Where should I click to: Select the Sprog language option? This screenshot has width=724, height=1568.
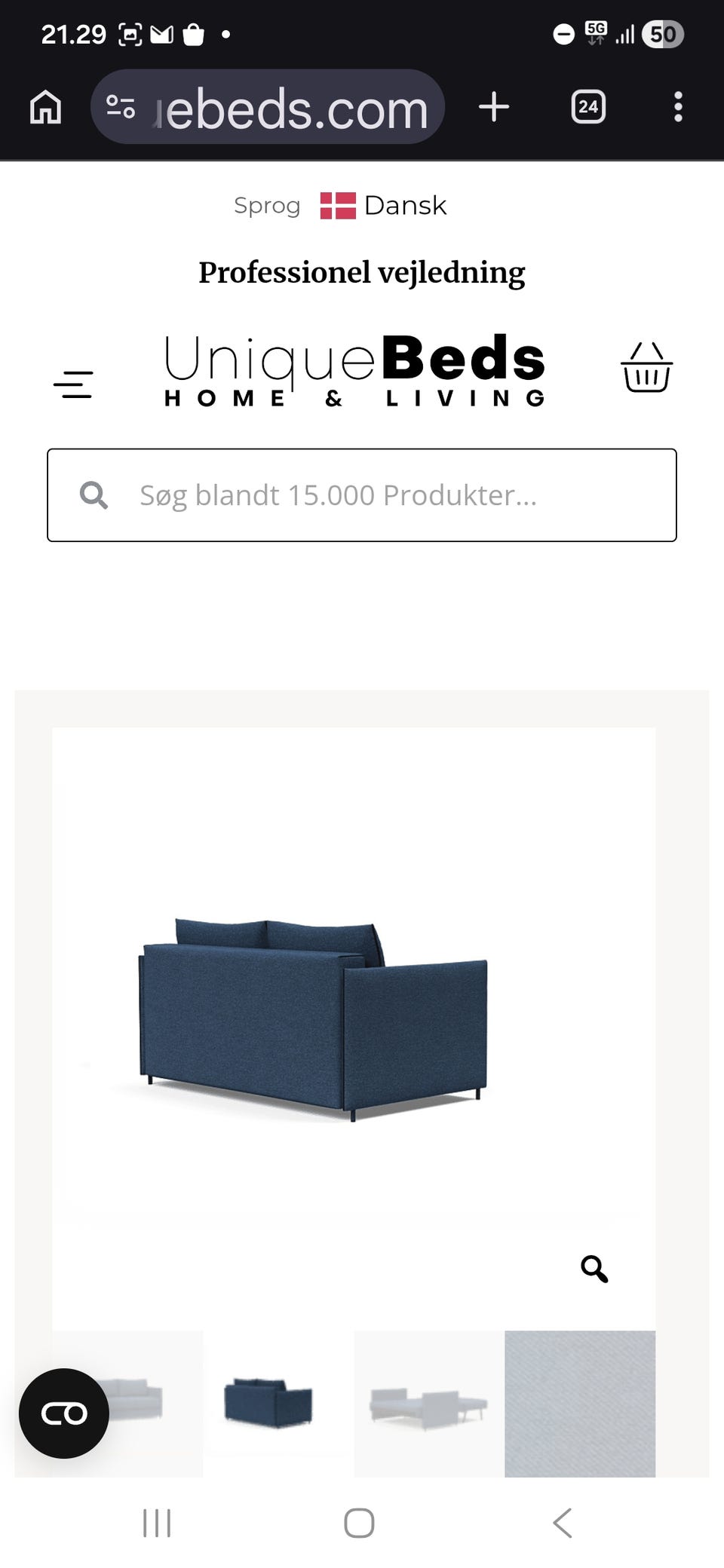pyautogui.click(x=266, y=204)
